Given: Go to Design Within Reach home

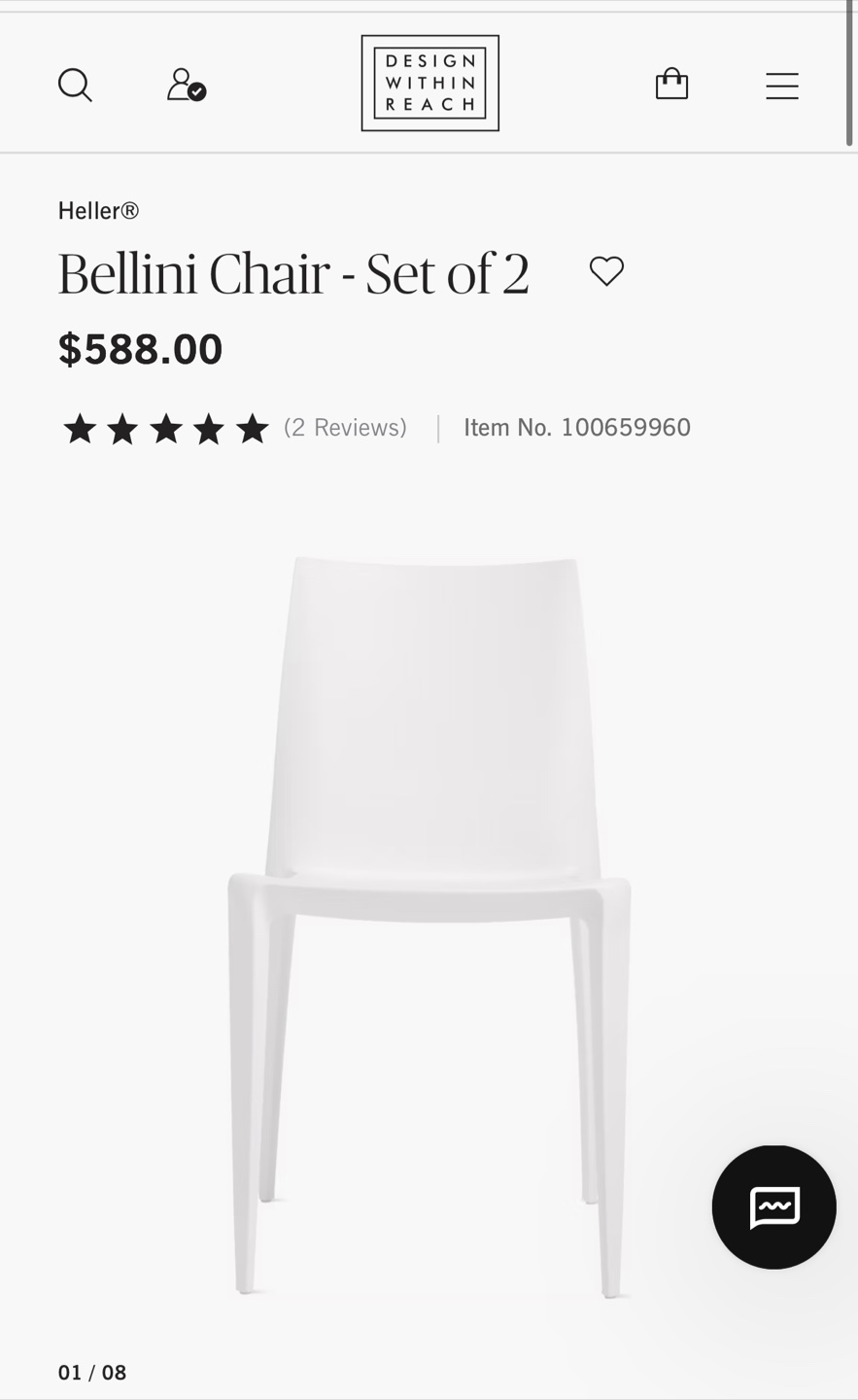Looking at the screenshot, I should click(429, 84).
